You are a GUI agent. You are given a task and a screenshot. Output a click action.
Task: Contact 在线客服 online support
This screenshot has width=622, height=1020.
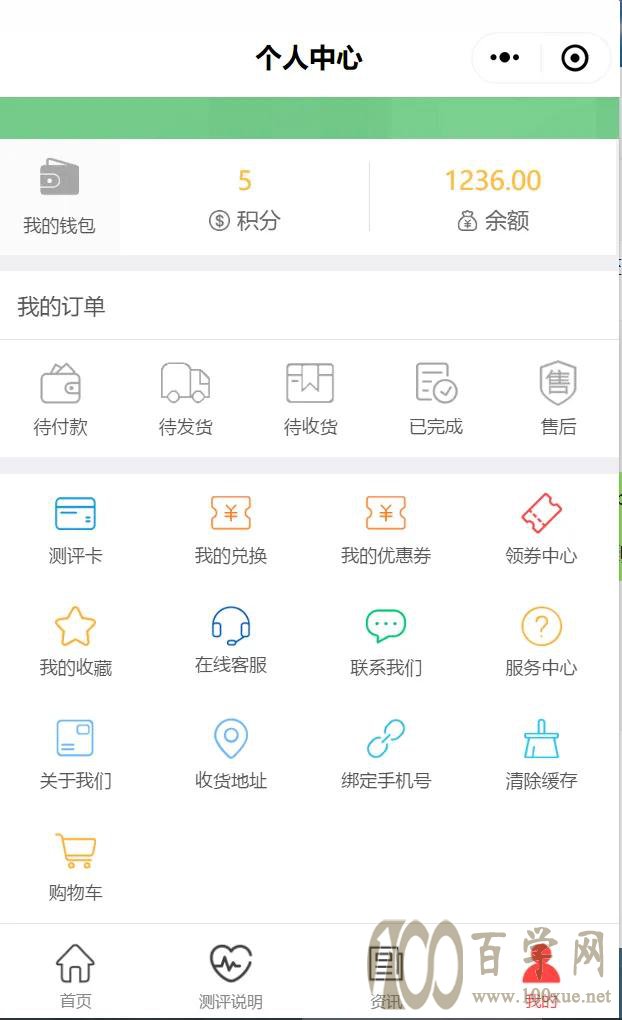click(x=231, y=640)
